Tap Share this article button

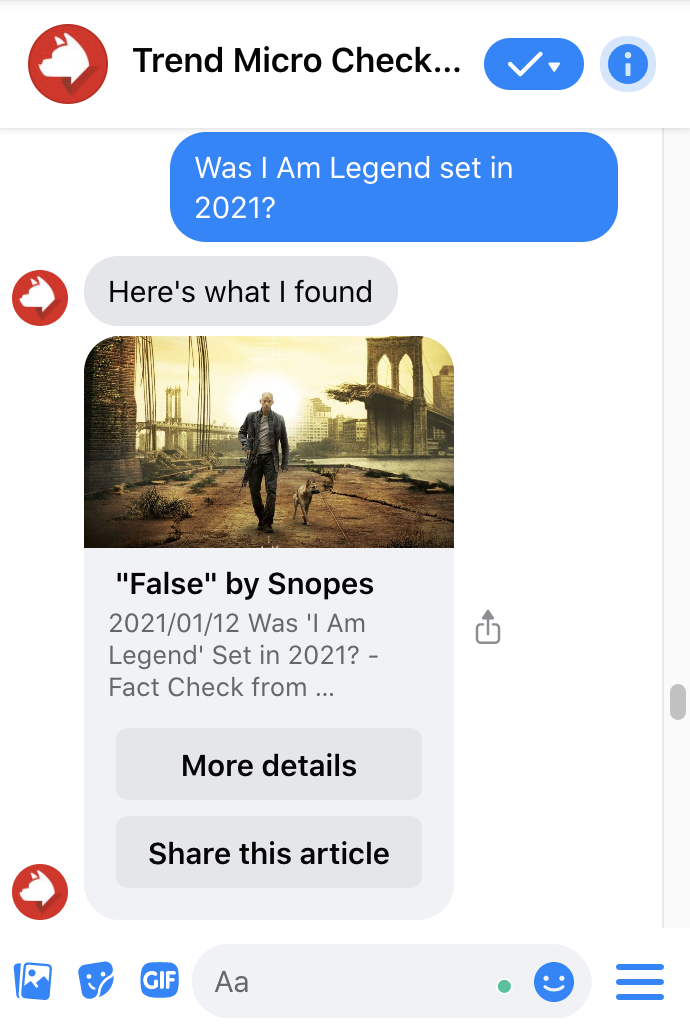(x=269, y=853)
